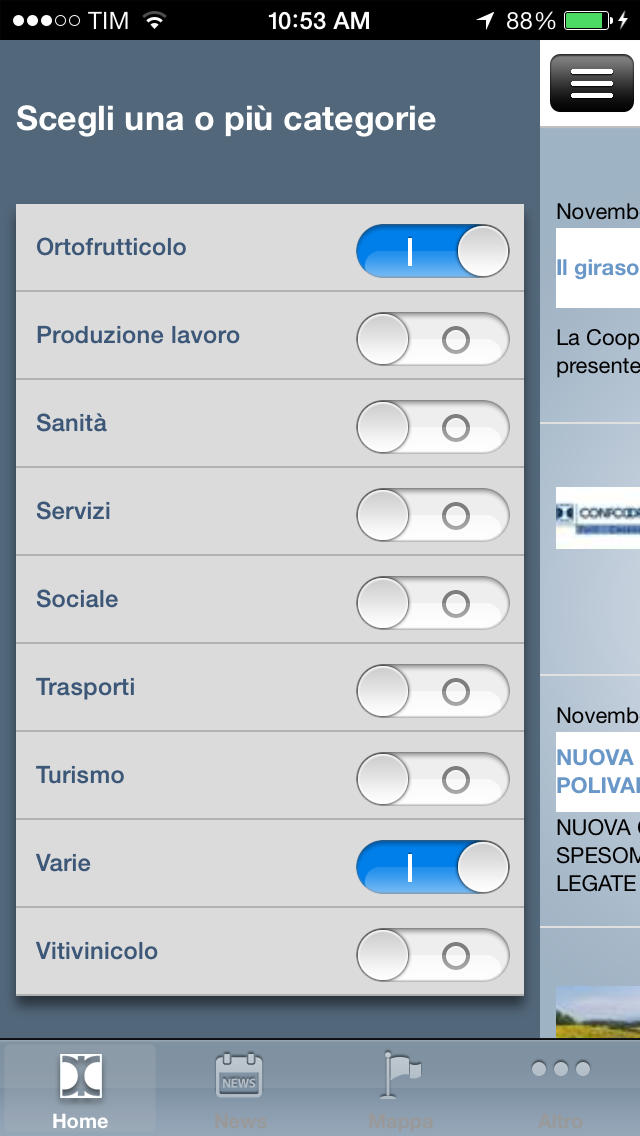Screen dimensions: 640x1136
Task: Open the Mappa tab
Action: click(x=400, y=1089)
